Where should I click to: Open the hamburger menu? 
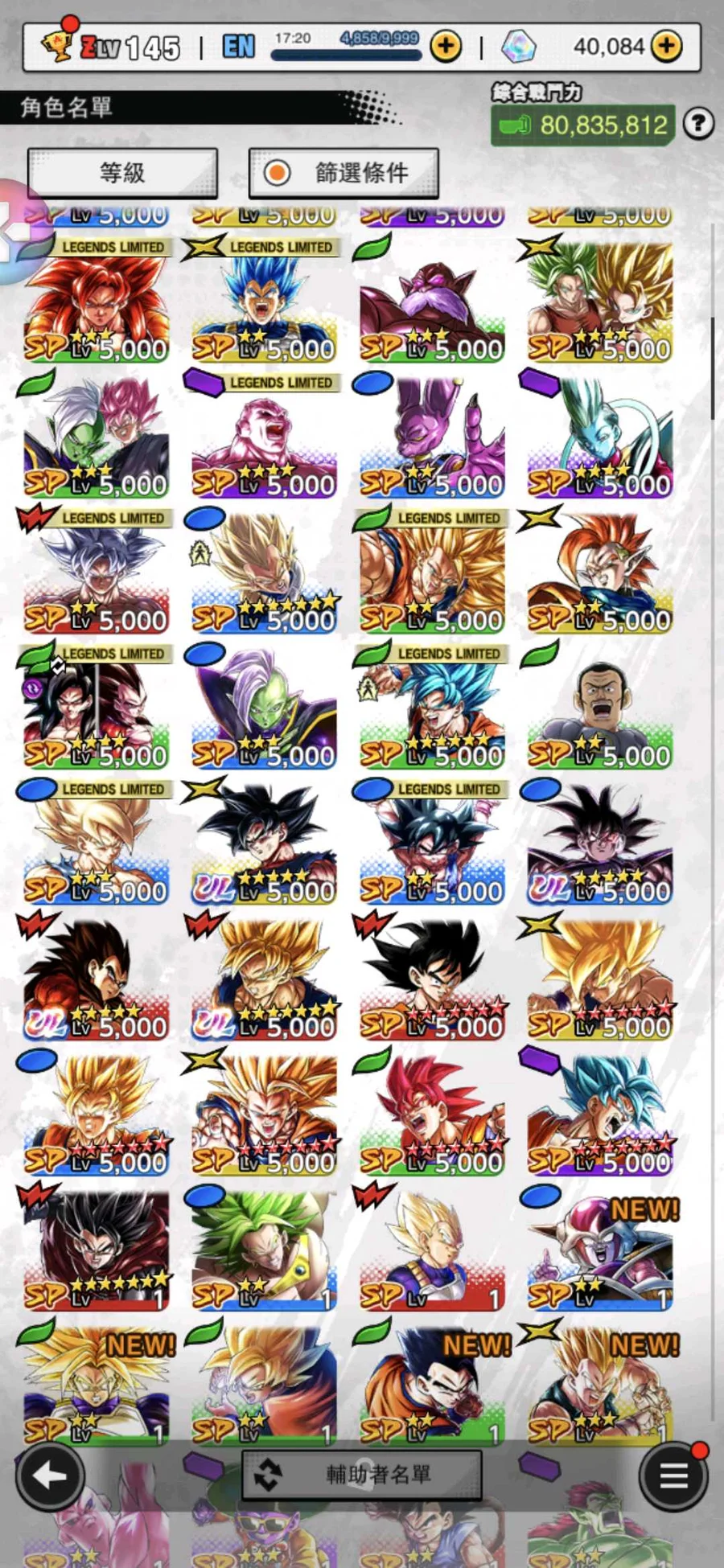[674, 1476]
